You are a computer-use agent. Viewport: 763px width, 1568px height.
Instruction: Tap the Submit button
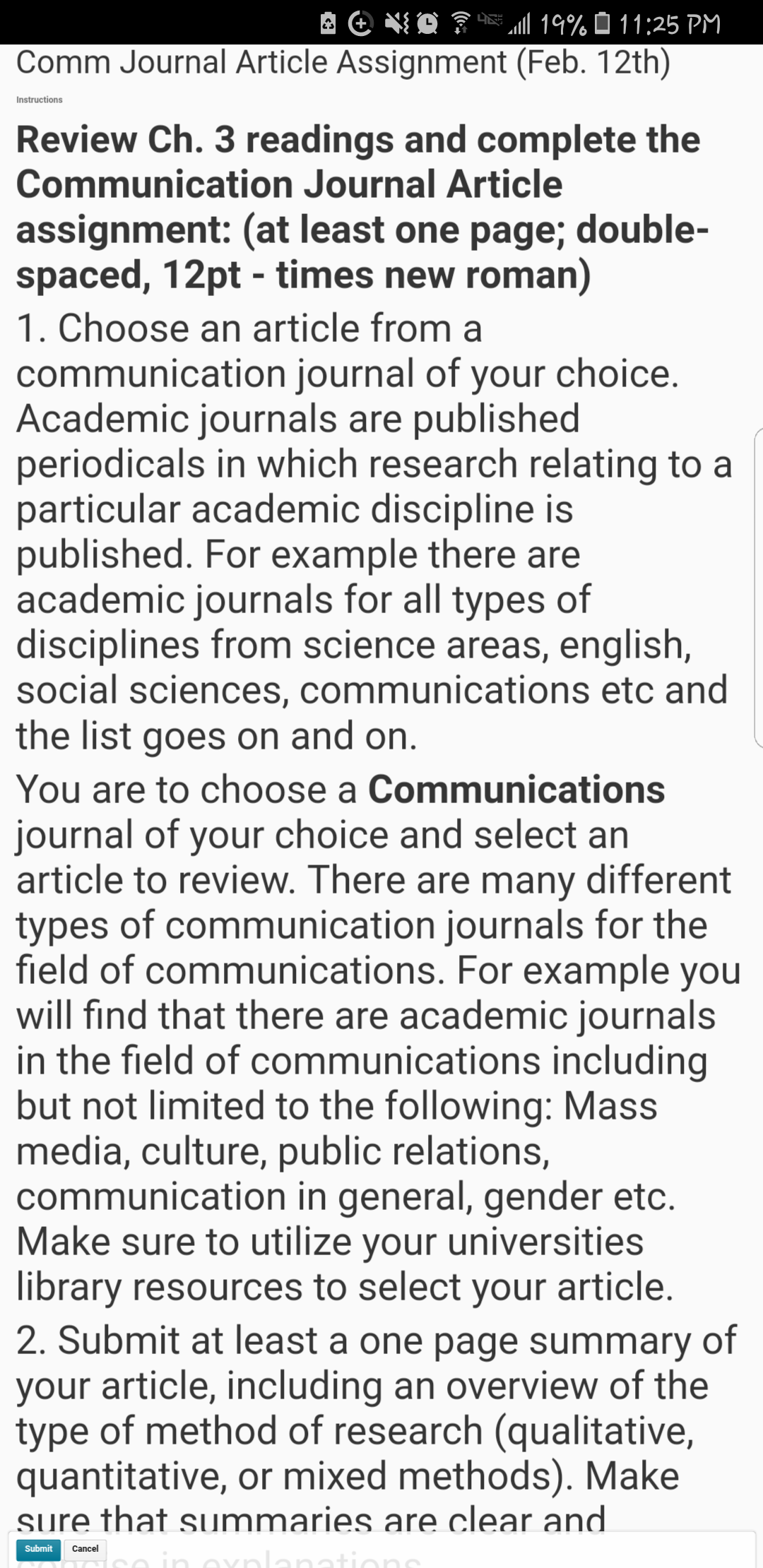pyautogui.click(x=39, y=1549)
